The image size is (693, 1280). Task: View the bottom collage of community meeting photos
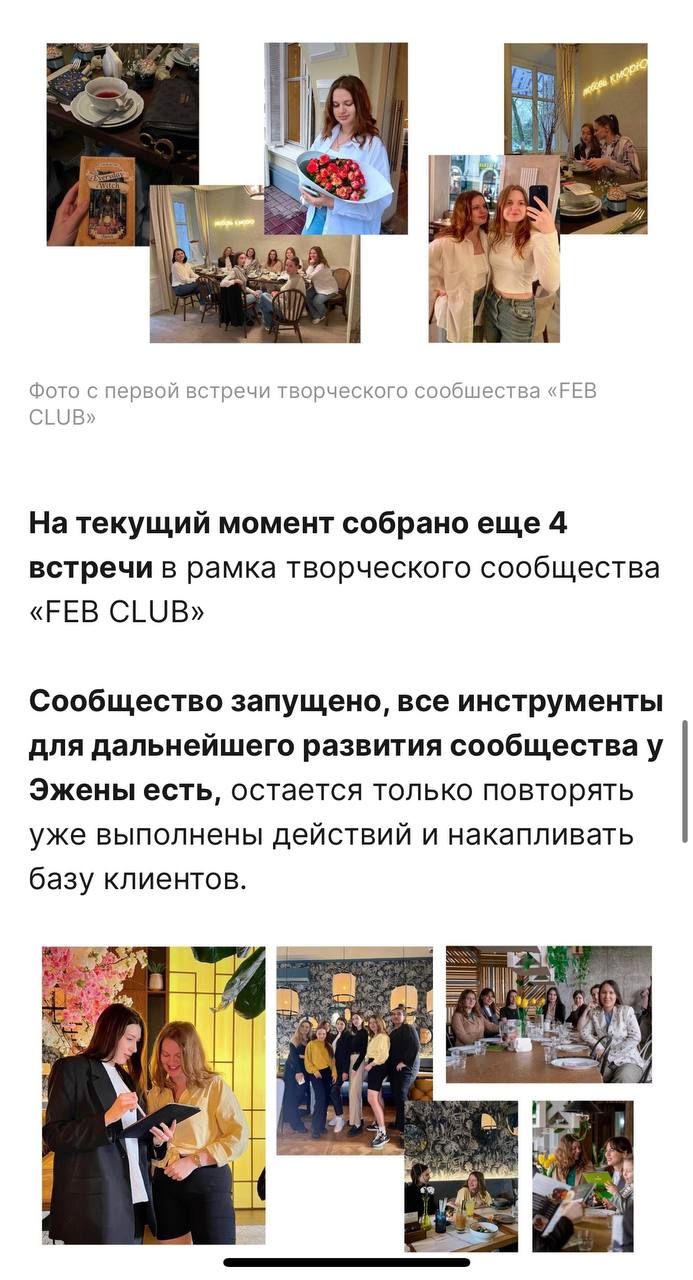pos(346,1097)
